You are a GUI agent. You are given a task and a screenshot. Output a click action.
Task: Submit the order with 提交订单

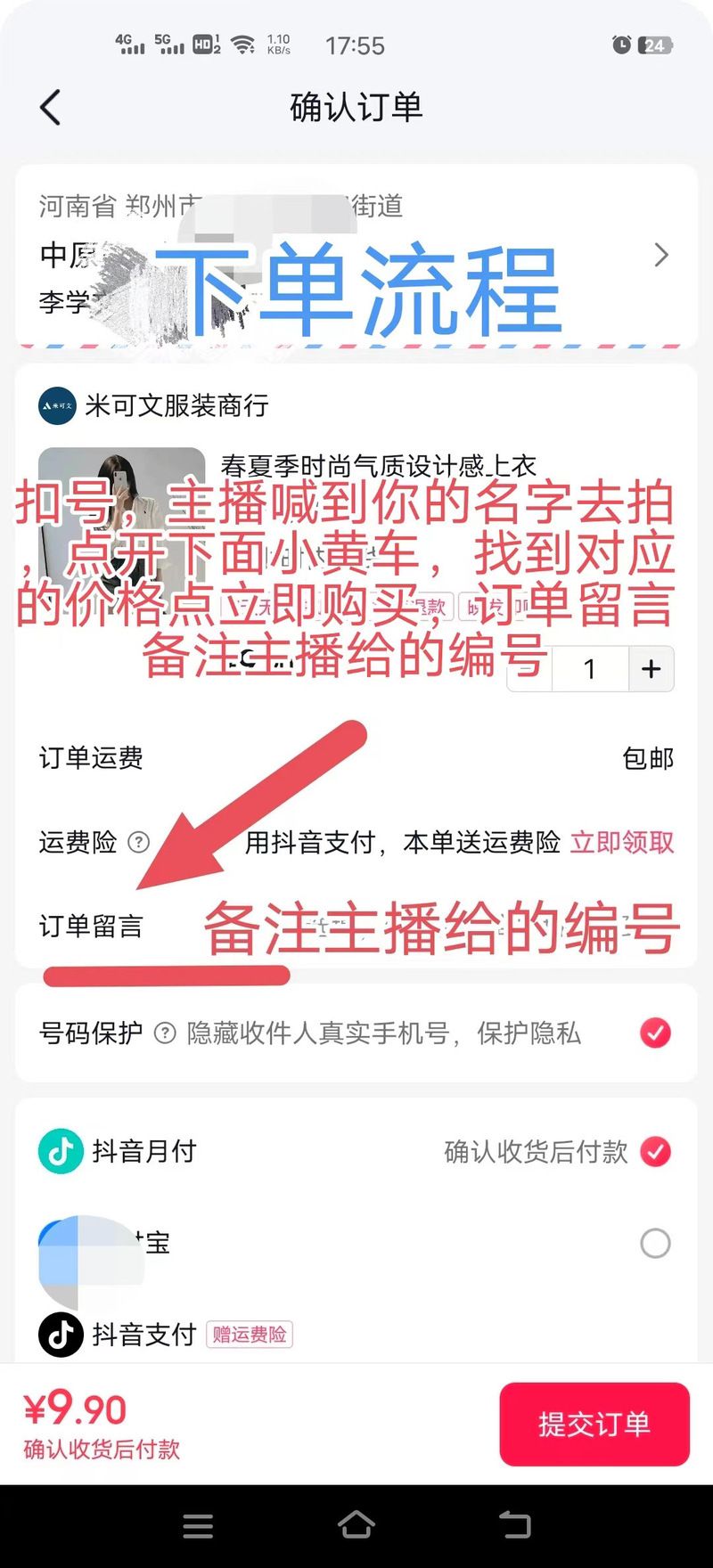[594, 1424]
